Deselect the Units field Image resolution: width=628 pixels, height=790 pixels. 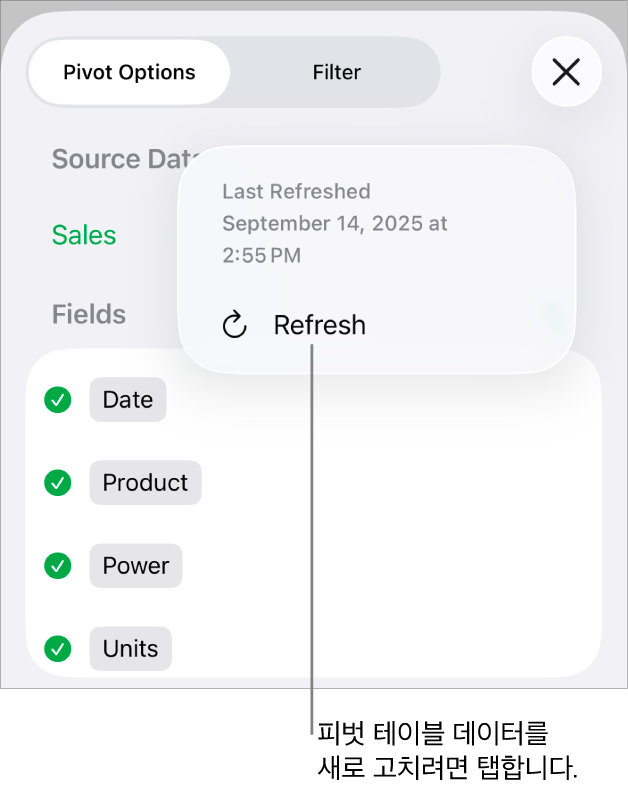pos(58,649)
